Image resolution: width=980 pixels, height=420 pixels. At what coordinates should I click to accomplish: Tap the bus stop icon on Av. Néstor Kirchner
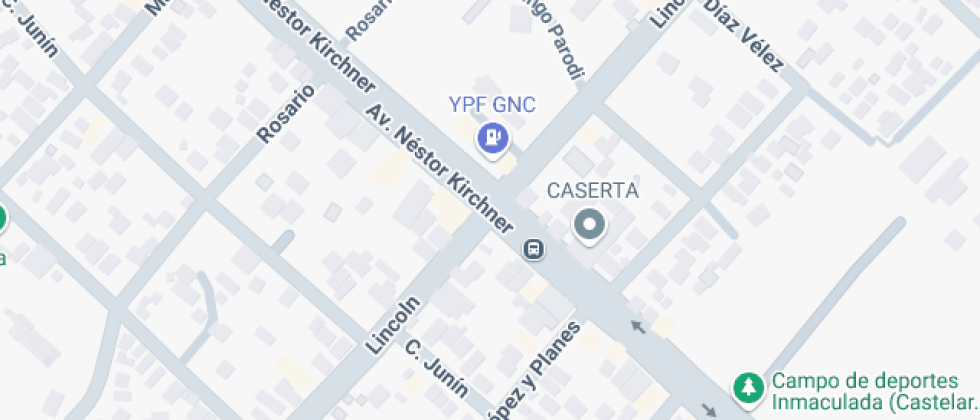tap(535, 248)
